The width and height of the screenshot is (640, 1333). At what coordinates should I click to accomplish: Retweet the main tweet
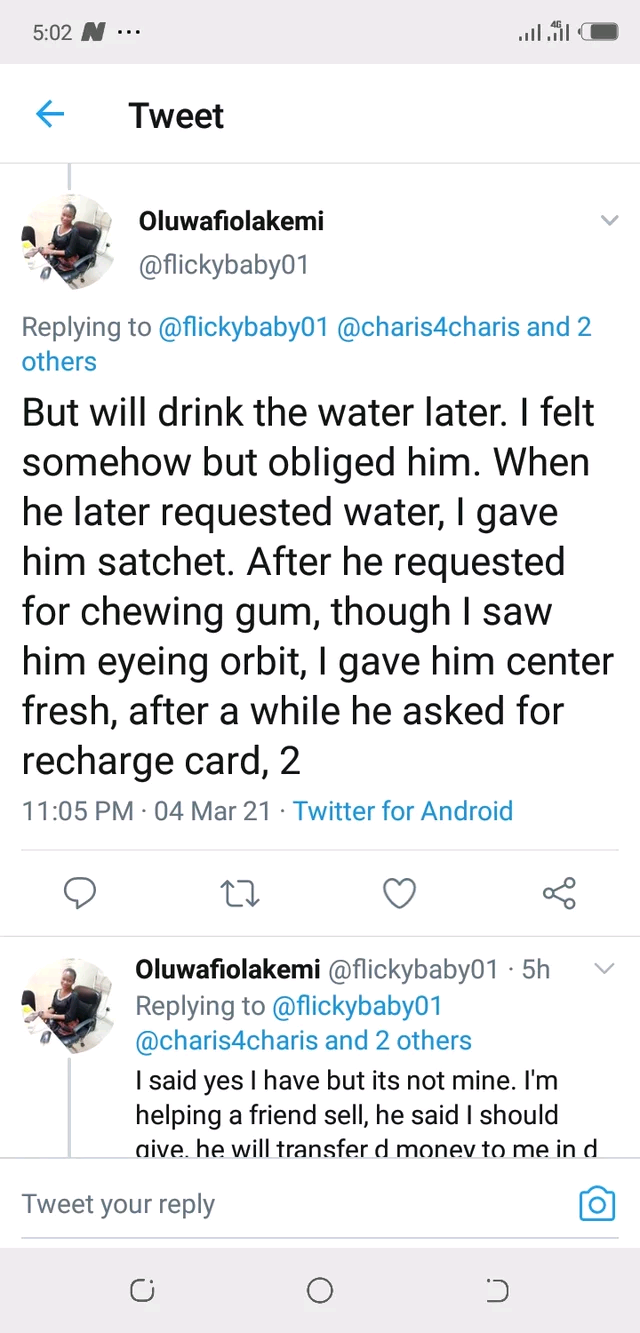(239, 893)
